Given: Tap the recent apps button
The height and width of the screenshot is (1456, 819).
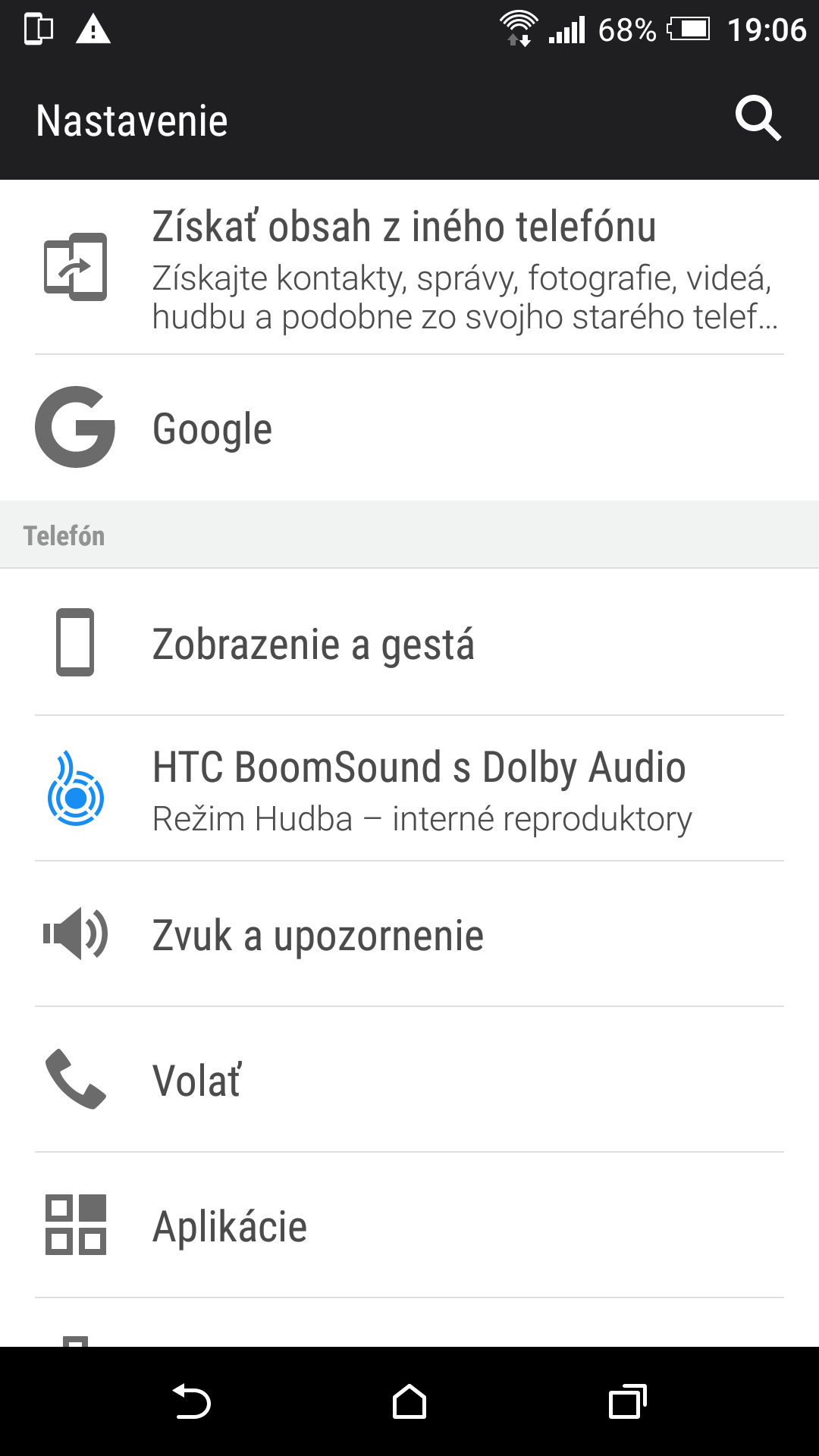Looking at the screenshot, I should (x=628, y=1401).
